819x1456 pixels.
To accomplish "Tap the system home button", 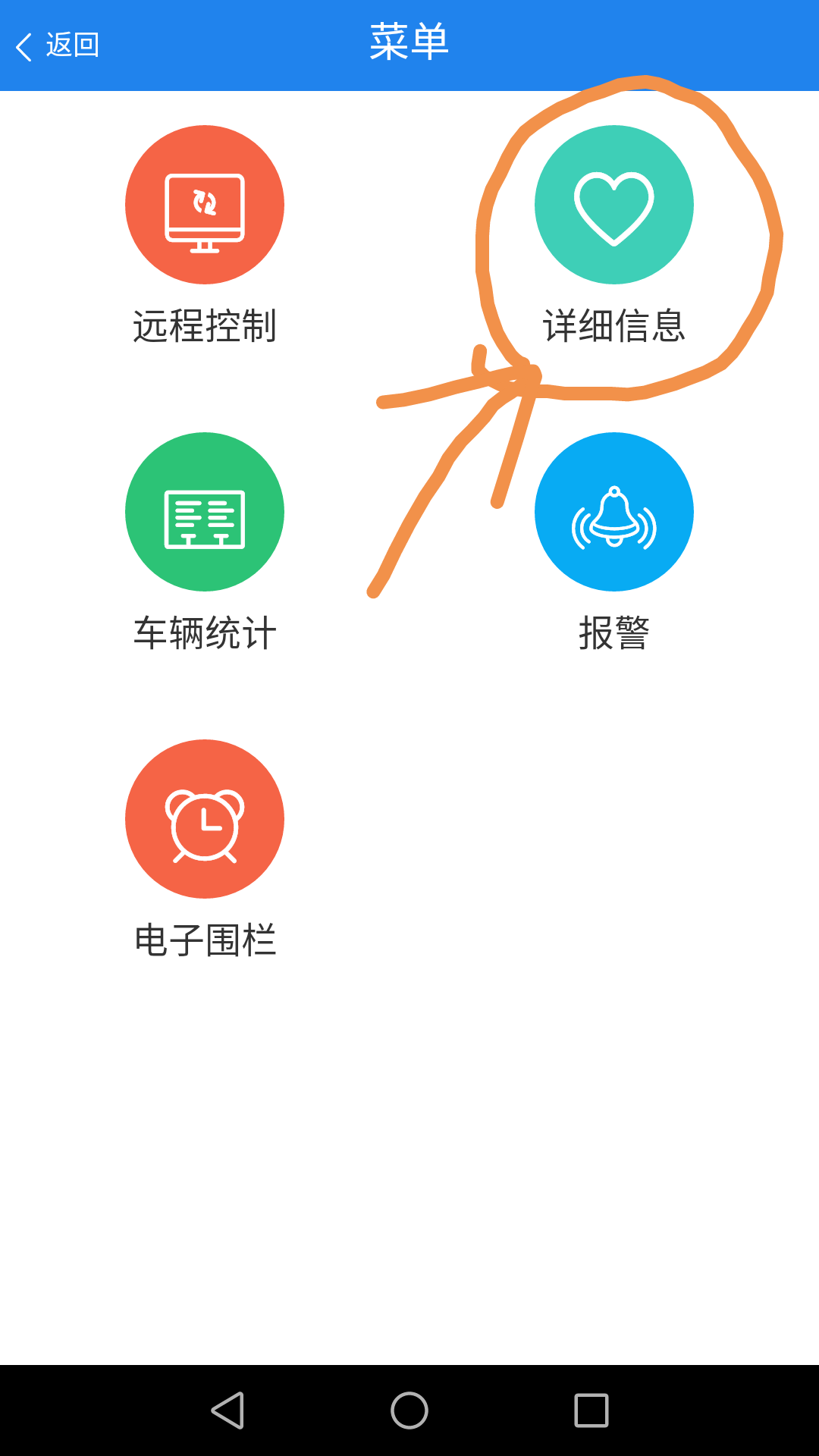I will coord(409,1410).
